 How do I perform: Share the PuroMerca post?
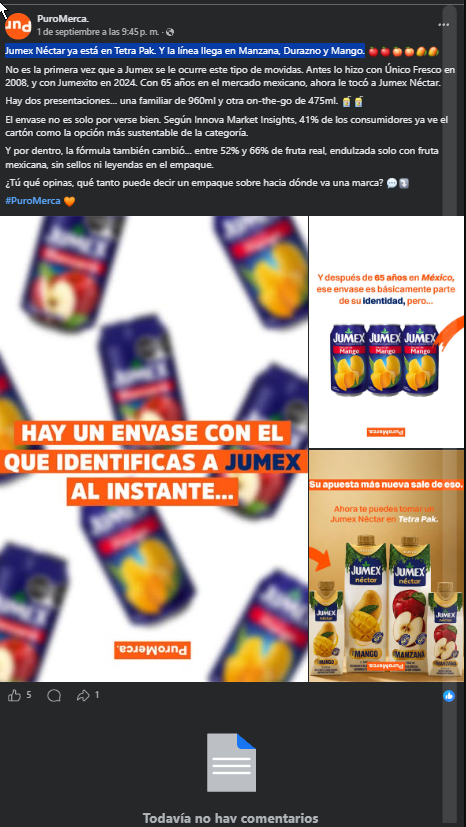[84, 696]
